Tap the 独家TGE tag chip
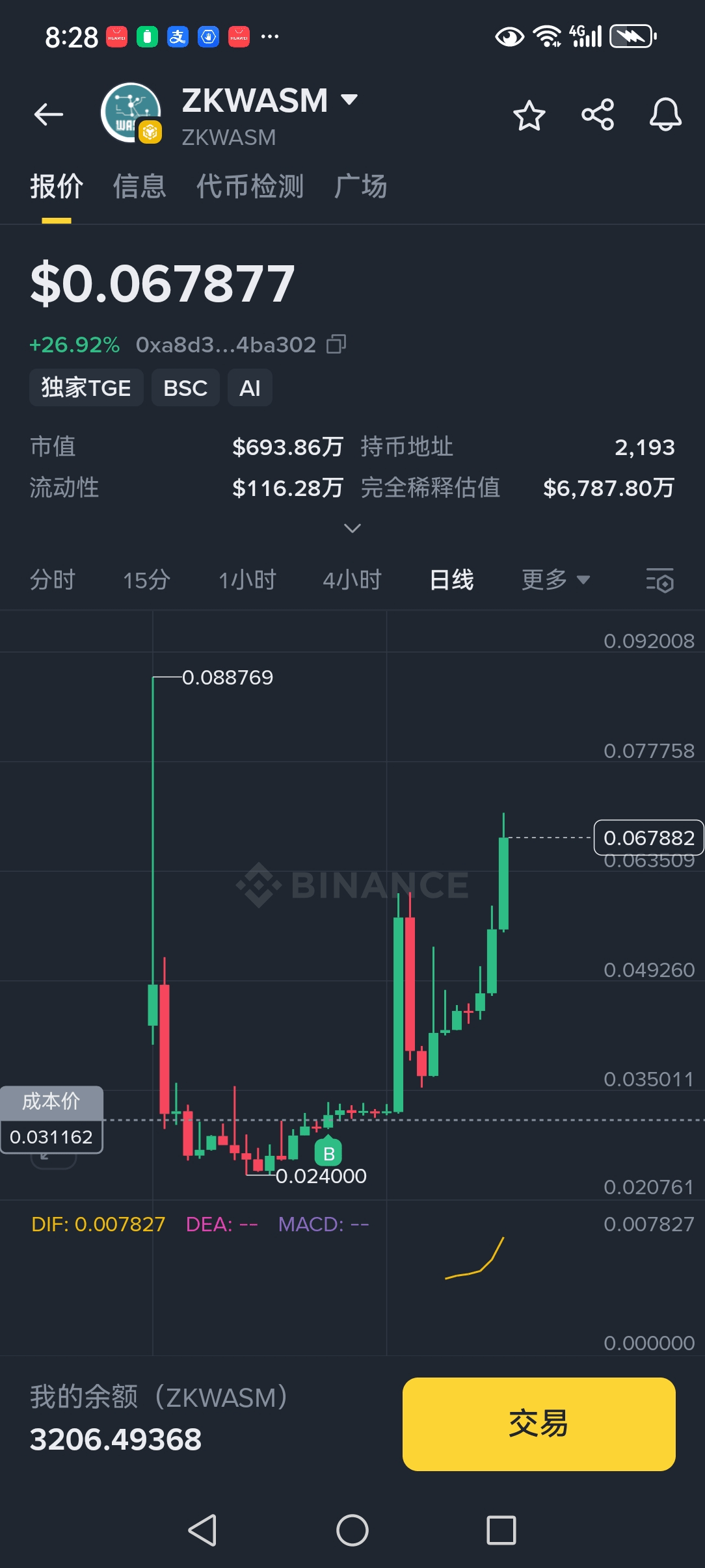The height and width of the screenshot is (1568, 705). coord(86,388)
